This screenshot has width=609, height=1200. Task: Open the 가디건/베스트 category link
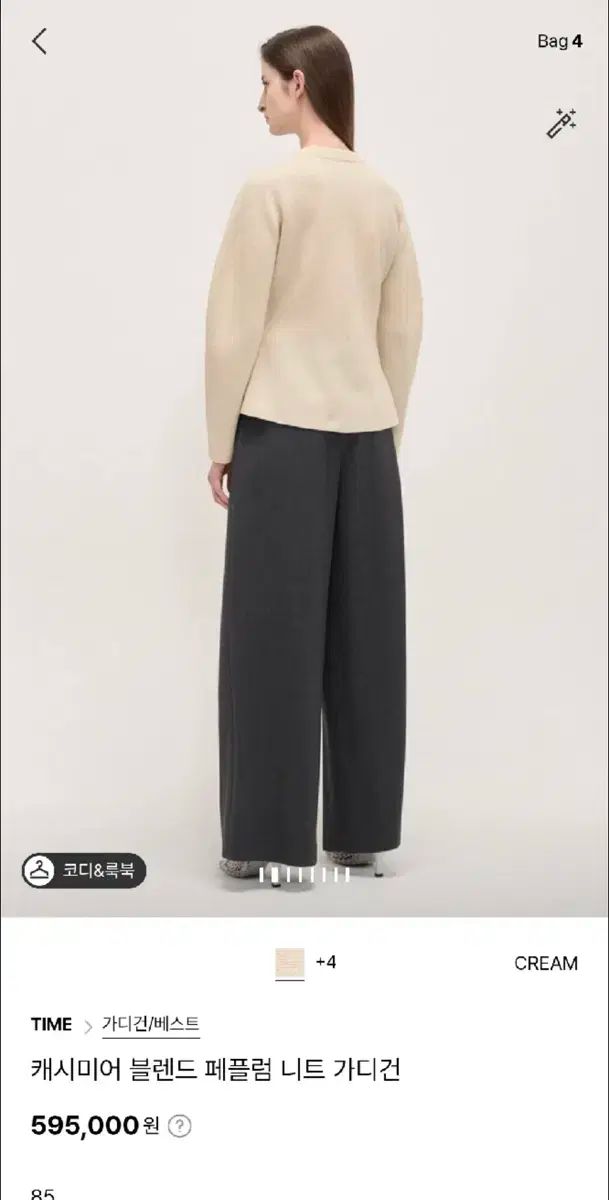pyautogui.click(x=151, y=1024)
